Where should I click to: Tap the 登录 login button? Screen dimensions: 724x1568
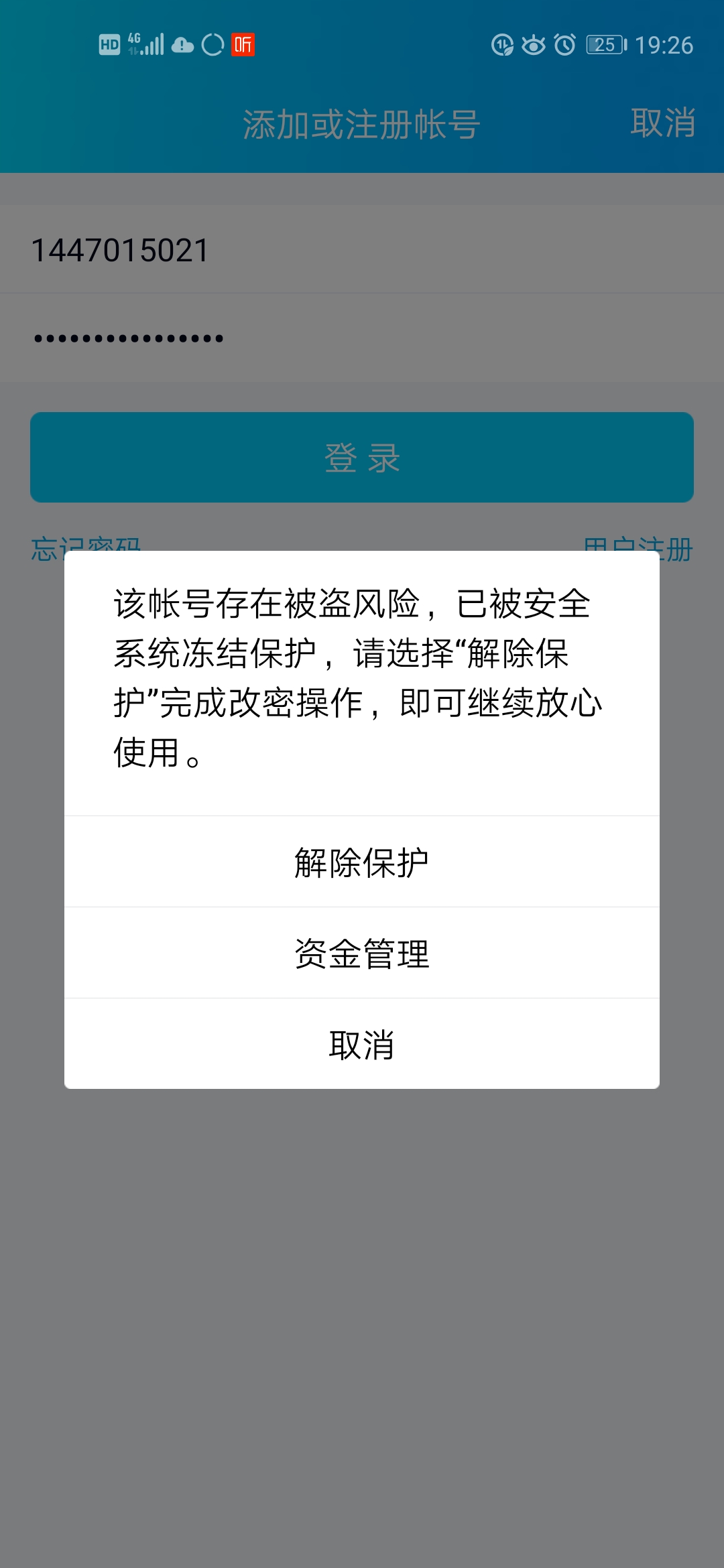[362, 458]
